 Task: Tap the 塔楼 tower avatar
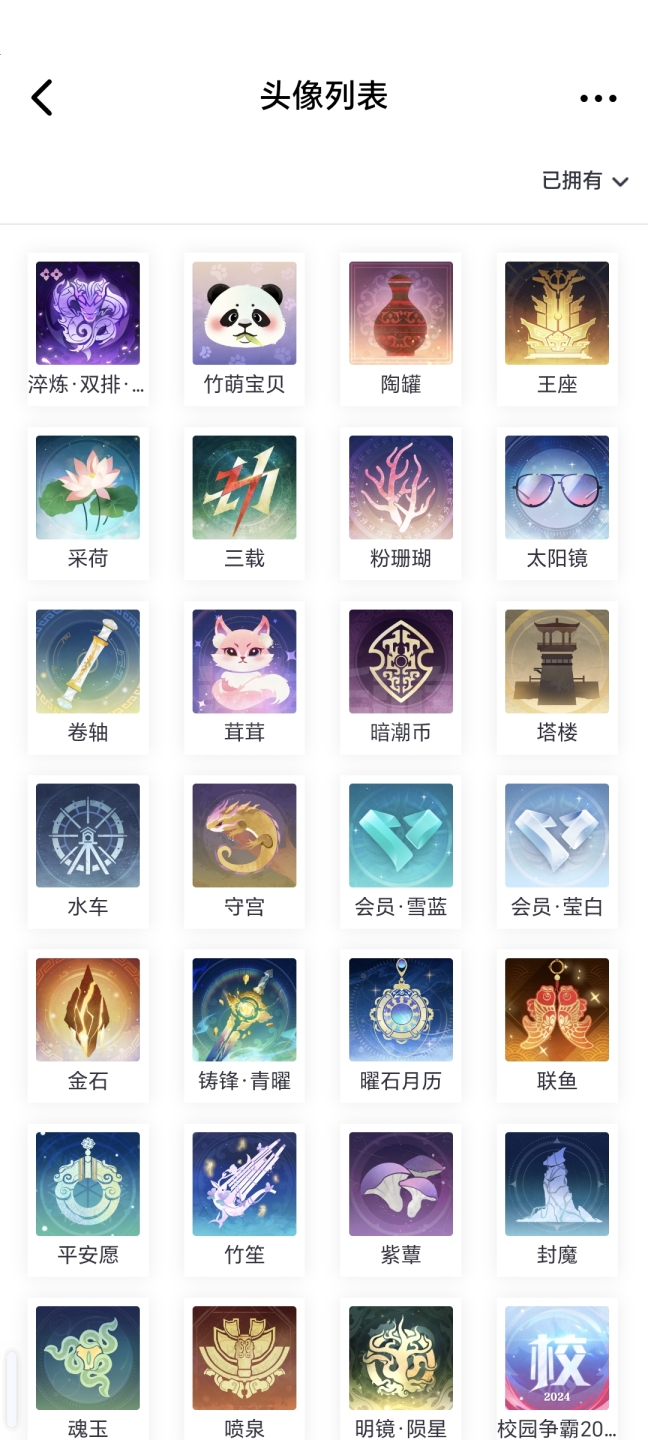(x=557, y=661)
